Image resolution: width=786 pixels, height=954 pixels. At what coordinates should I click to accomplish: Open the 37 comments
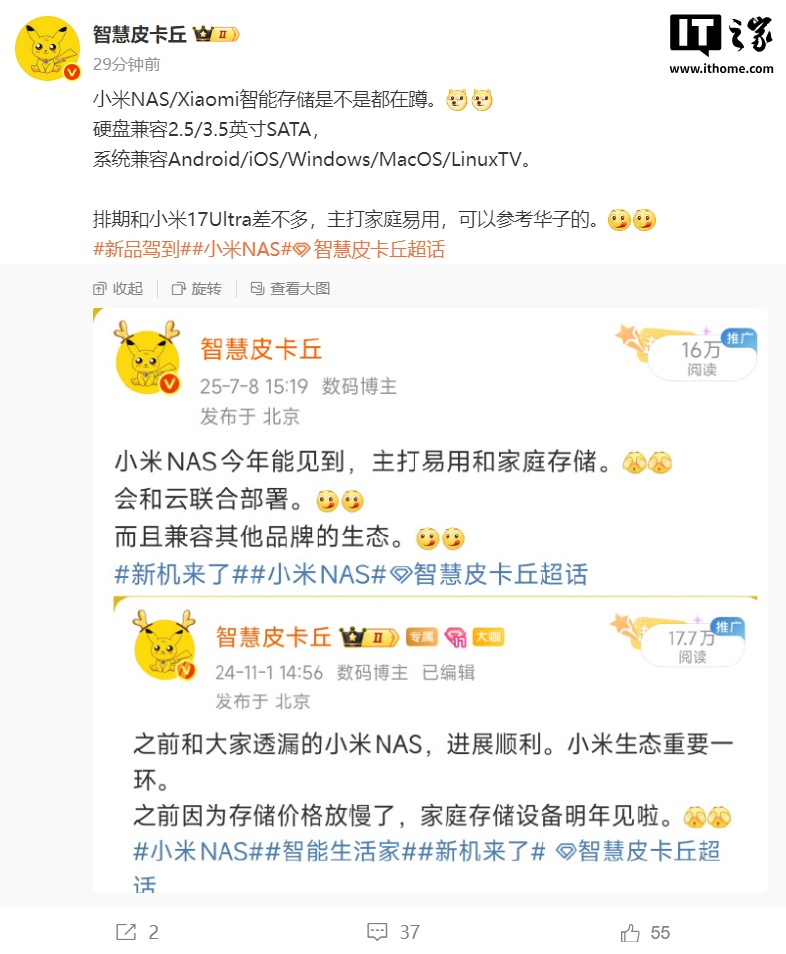[393, 932]
